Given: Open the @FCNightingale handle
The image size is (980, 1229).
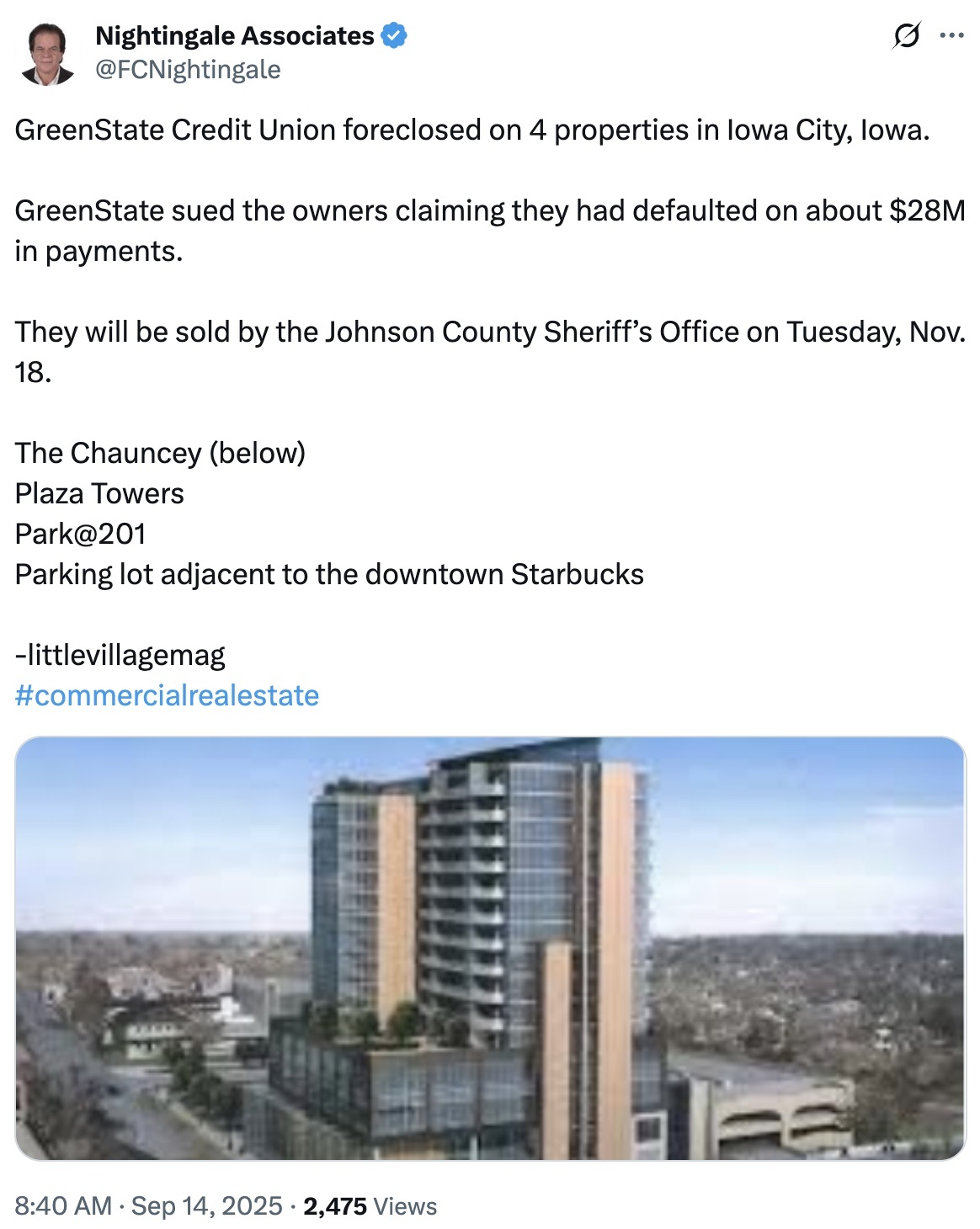Looking at the screenshot, I should [188, 69].
